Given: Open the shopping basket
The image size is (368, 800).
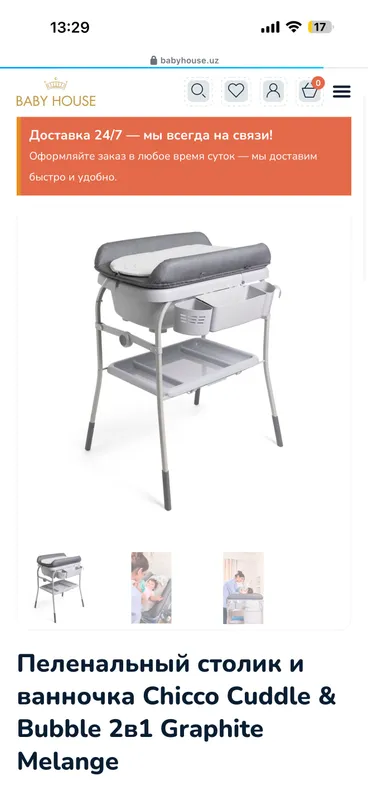Looking at the screenshot, I should (x=311, y=91).
